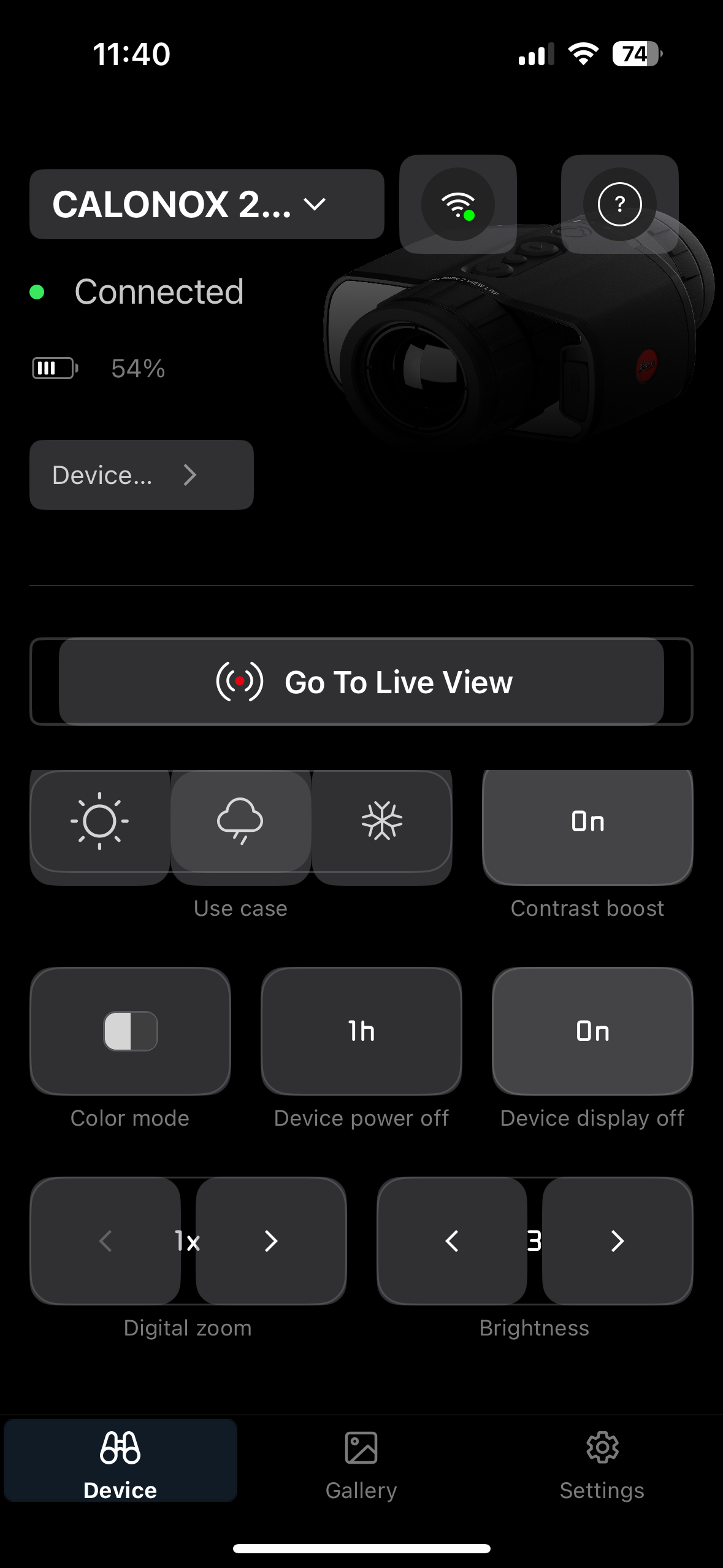
Task: Open the help question mark
Action: [x=619, y=204]
